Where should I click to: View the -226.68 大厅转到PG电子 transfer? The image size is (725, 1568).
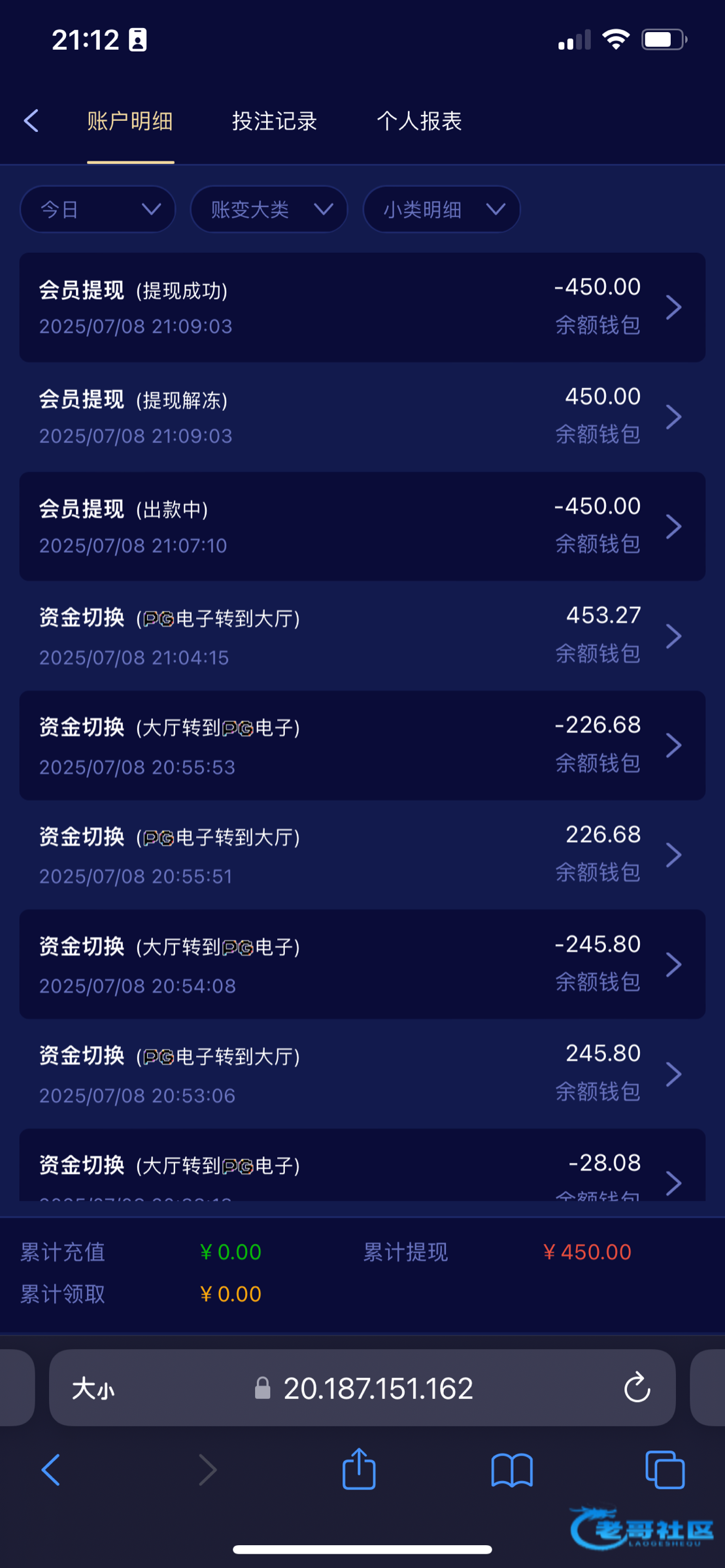(x=362, y=745)
